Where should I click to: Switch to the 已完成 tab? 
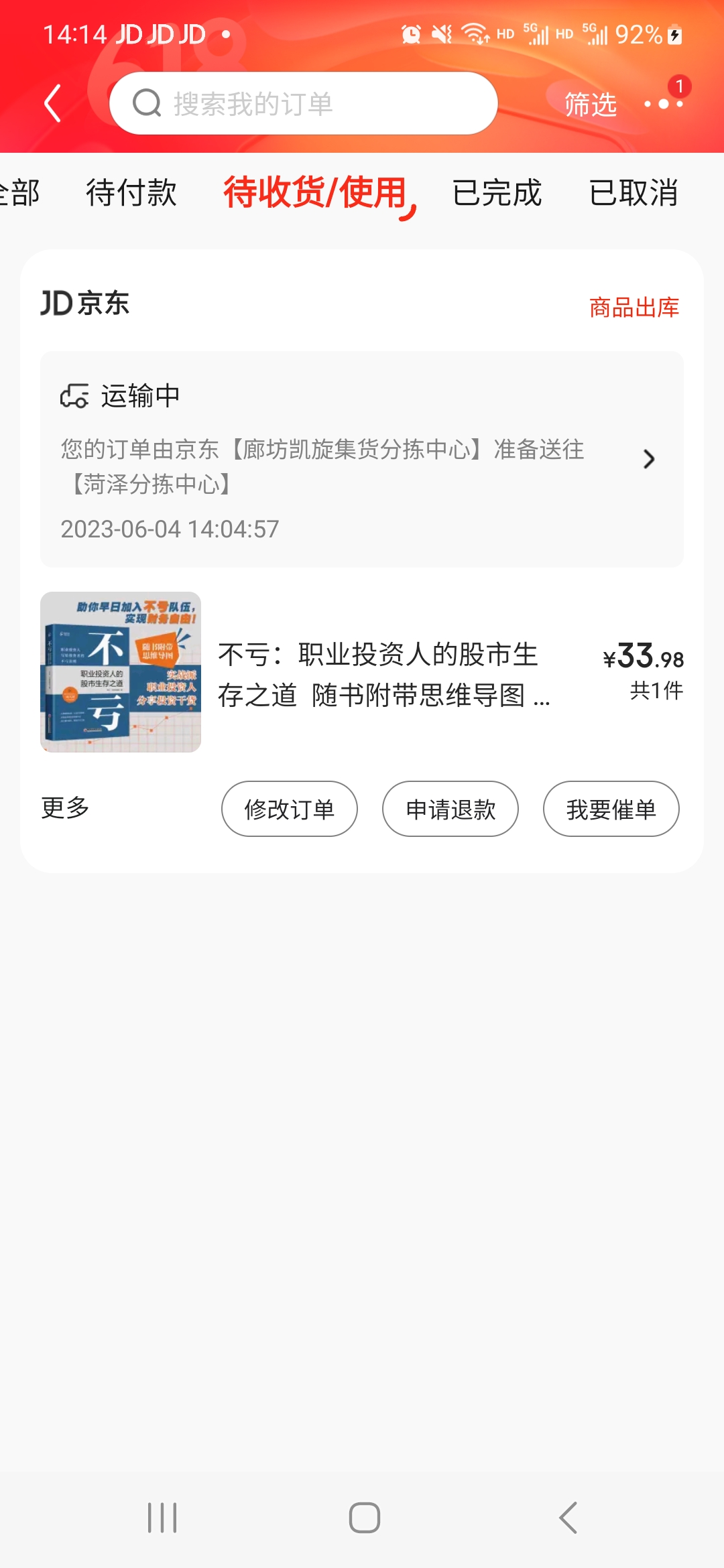tap(497, 193)
